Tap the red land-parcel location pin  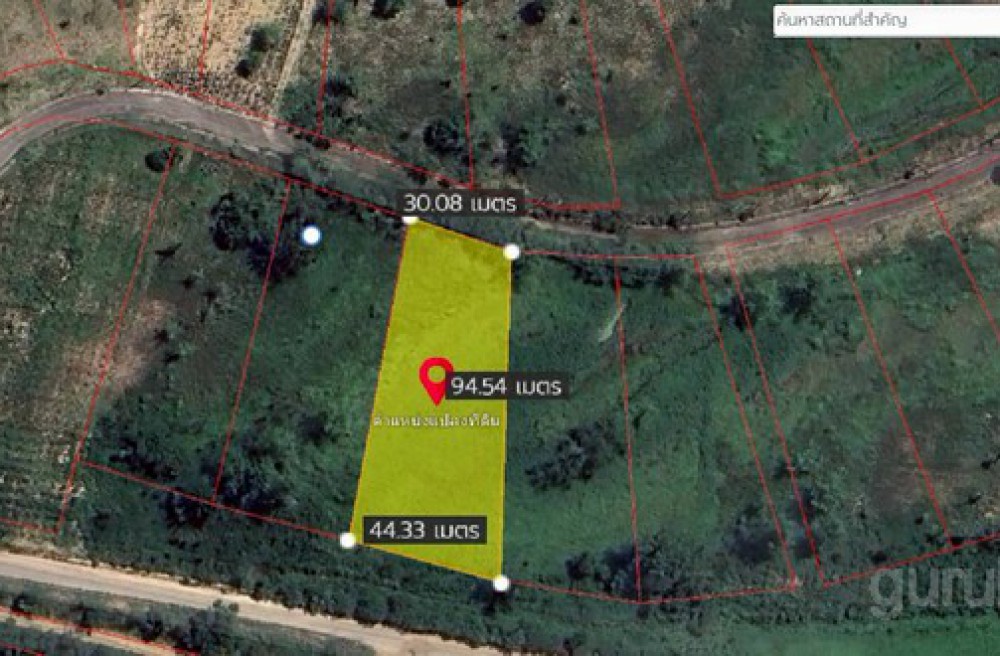tap(434, 377)
